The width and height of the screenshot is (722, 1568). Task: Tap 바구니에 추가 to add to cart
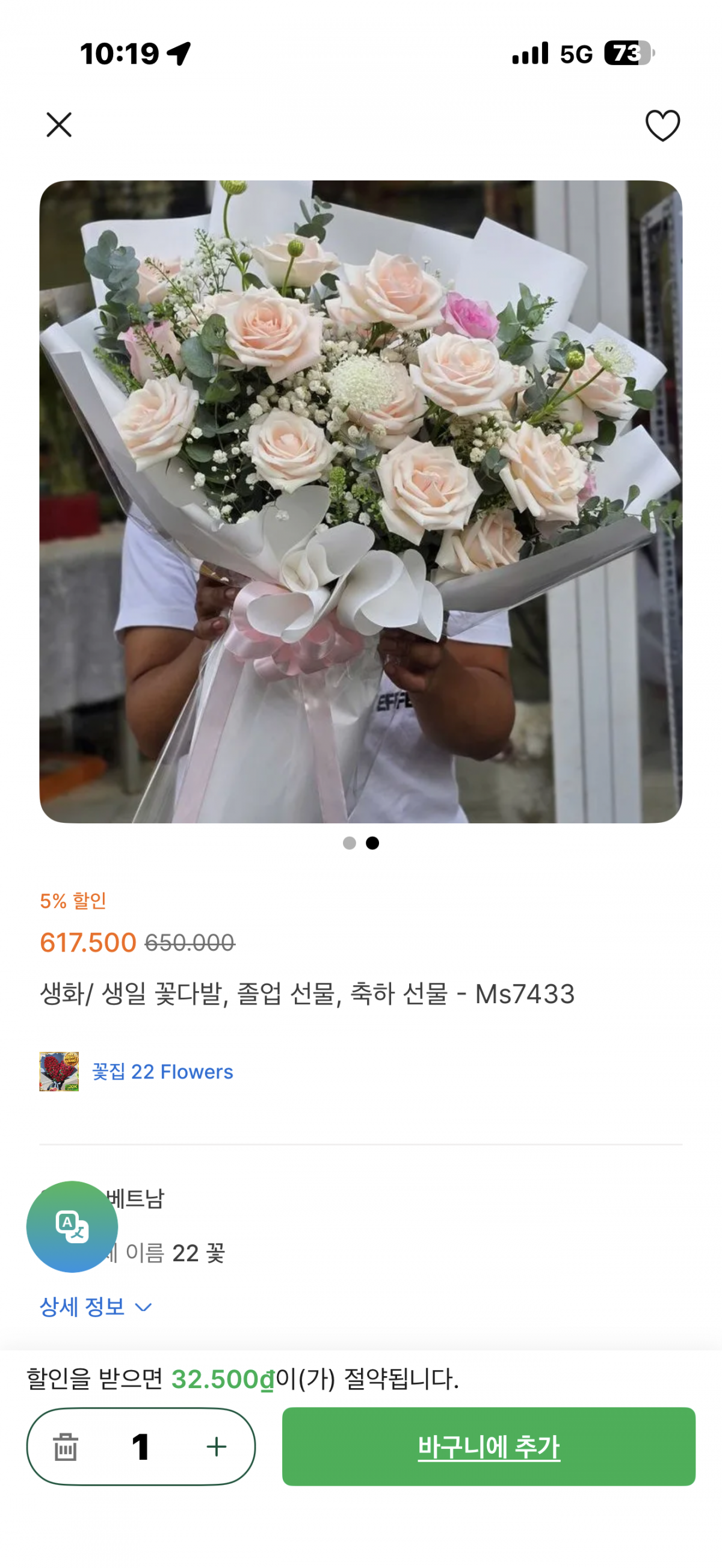(488, 1447)
